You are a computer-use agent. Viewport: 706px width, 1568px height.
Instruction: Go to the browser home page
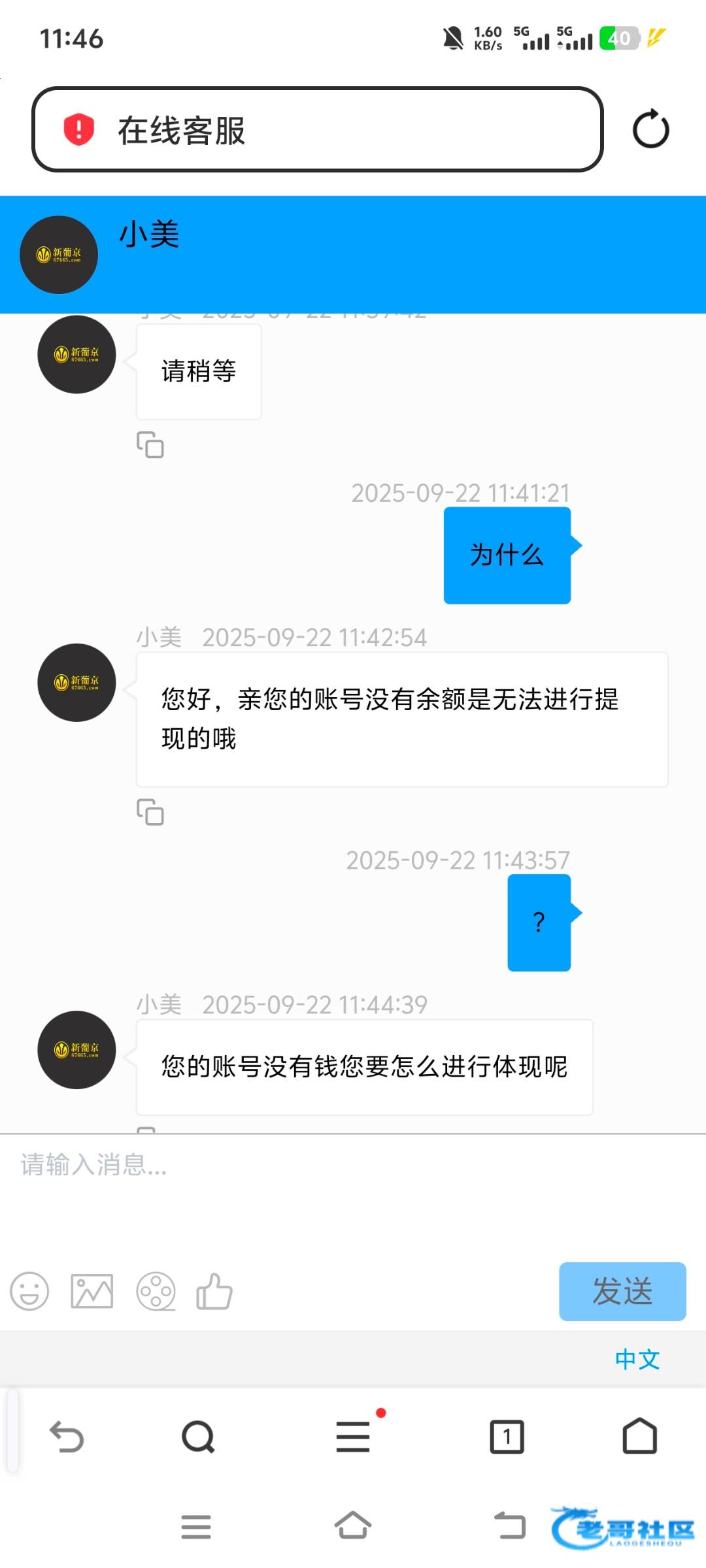(x=639, y=1436)
